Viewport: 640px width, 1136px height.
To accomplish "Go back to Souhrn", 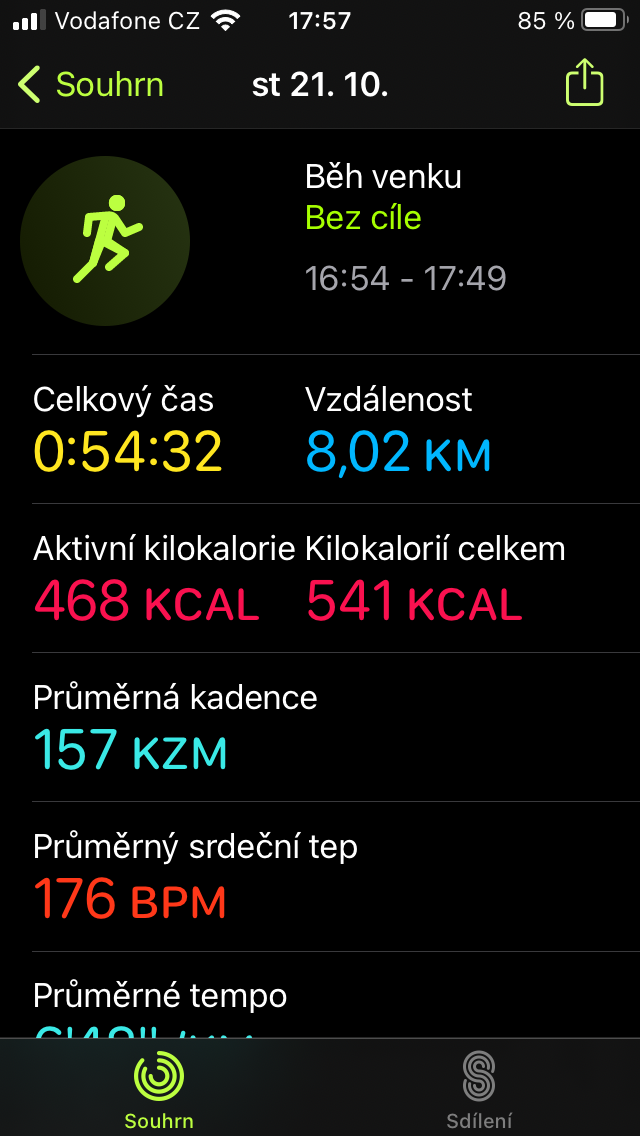I will (91, 85).
